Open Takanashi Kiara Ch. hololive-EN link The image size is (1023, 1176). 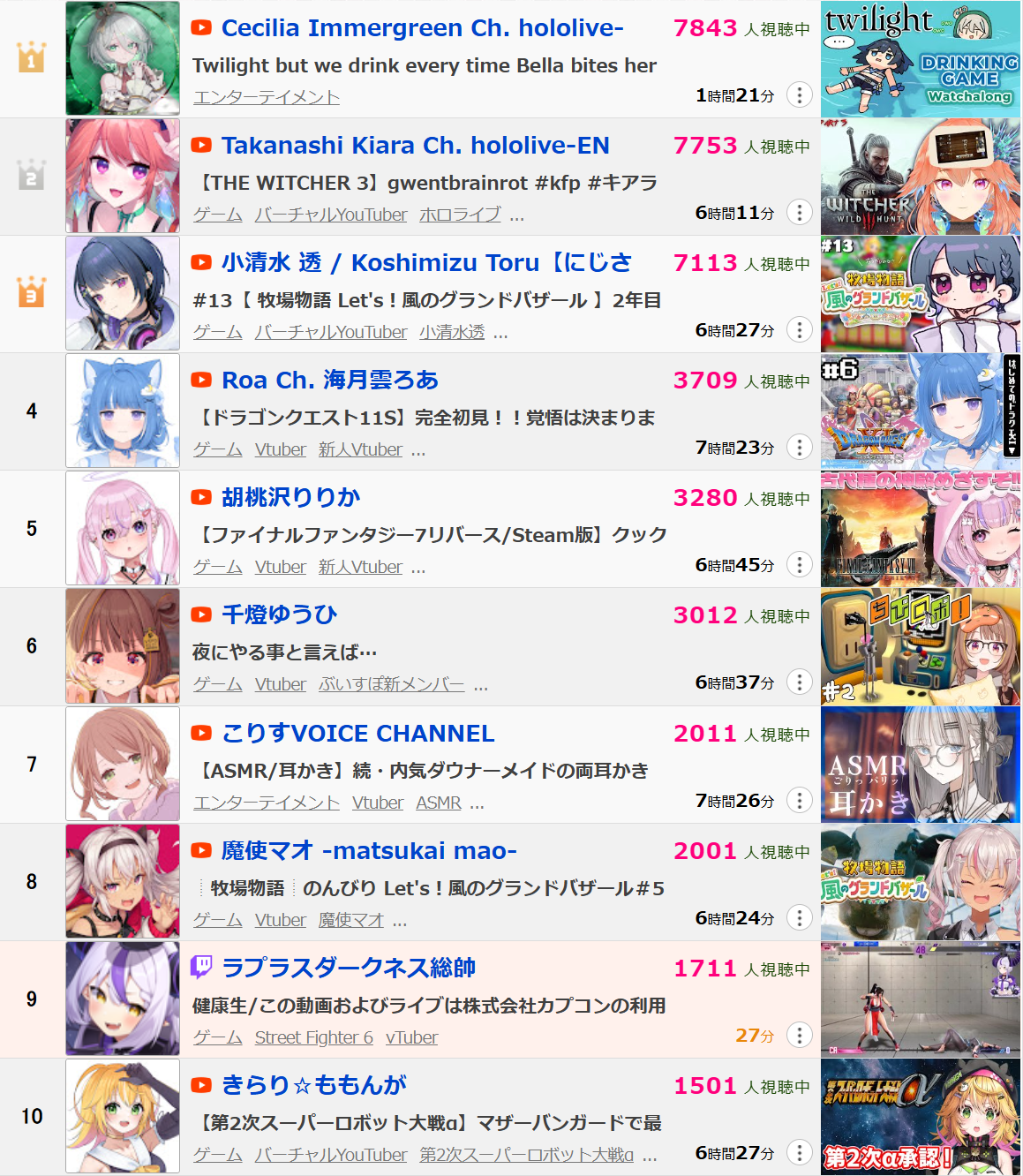point(415,146)
